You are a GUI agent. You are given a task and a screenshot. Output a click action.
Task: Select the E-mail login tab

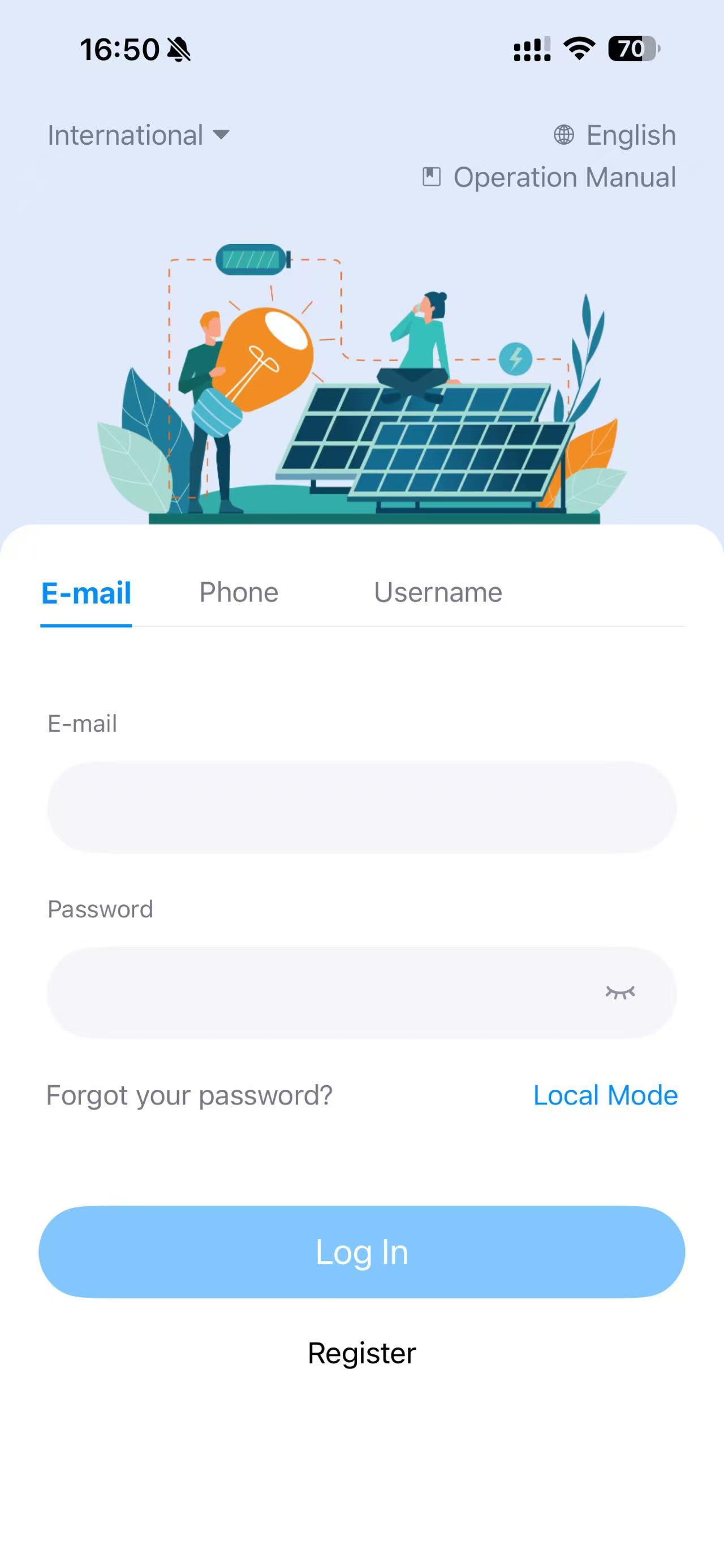pos(86,593)
